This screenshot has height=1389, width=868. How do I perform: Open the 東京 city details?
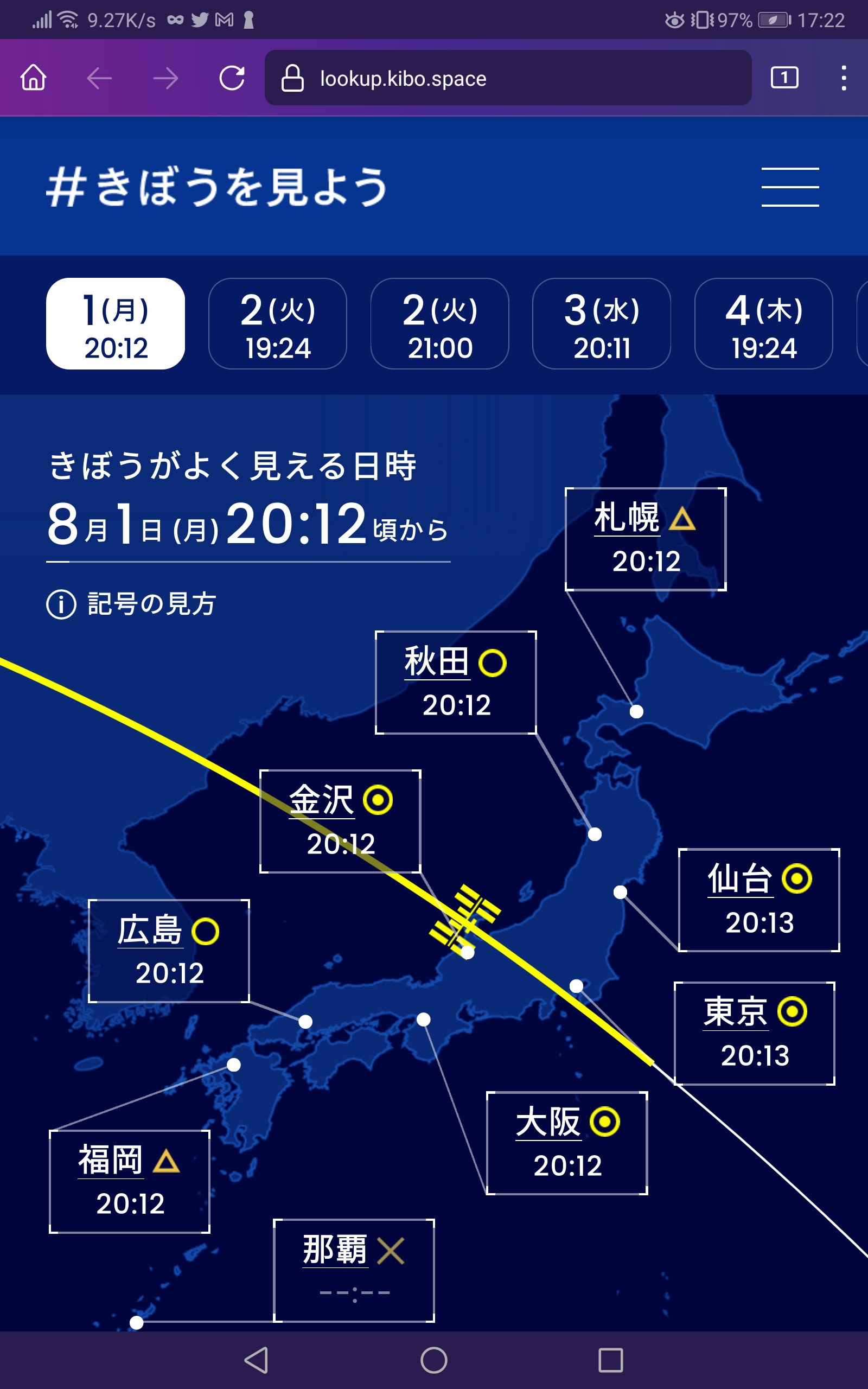tap(754, 1033)
